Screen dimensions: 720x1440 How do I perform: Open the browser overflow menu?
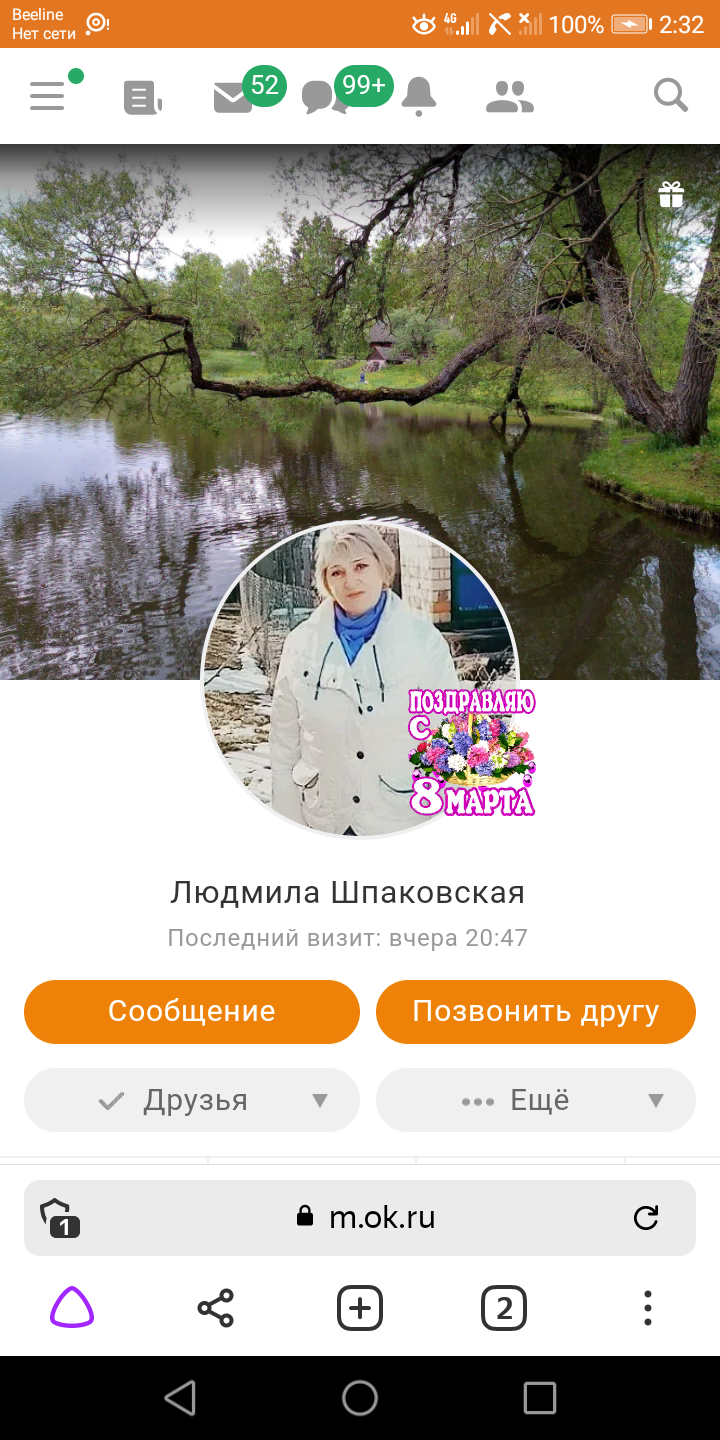coord(648,1308)
